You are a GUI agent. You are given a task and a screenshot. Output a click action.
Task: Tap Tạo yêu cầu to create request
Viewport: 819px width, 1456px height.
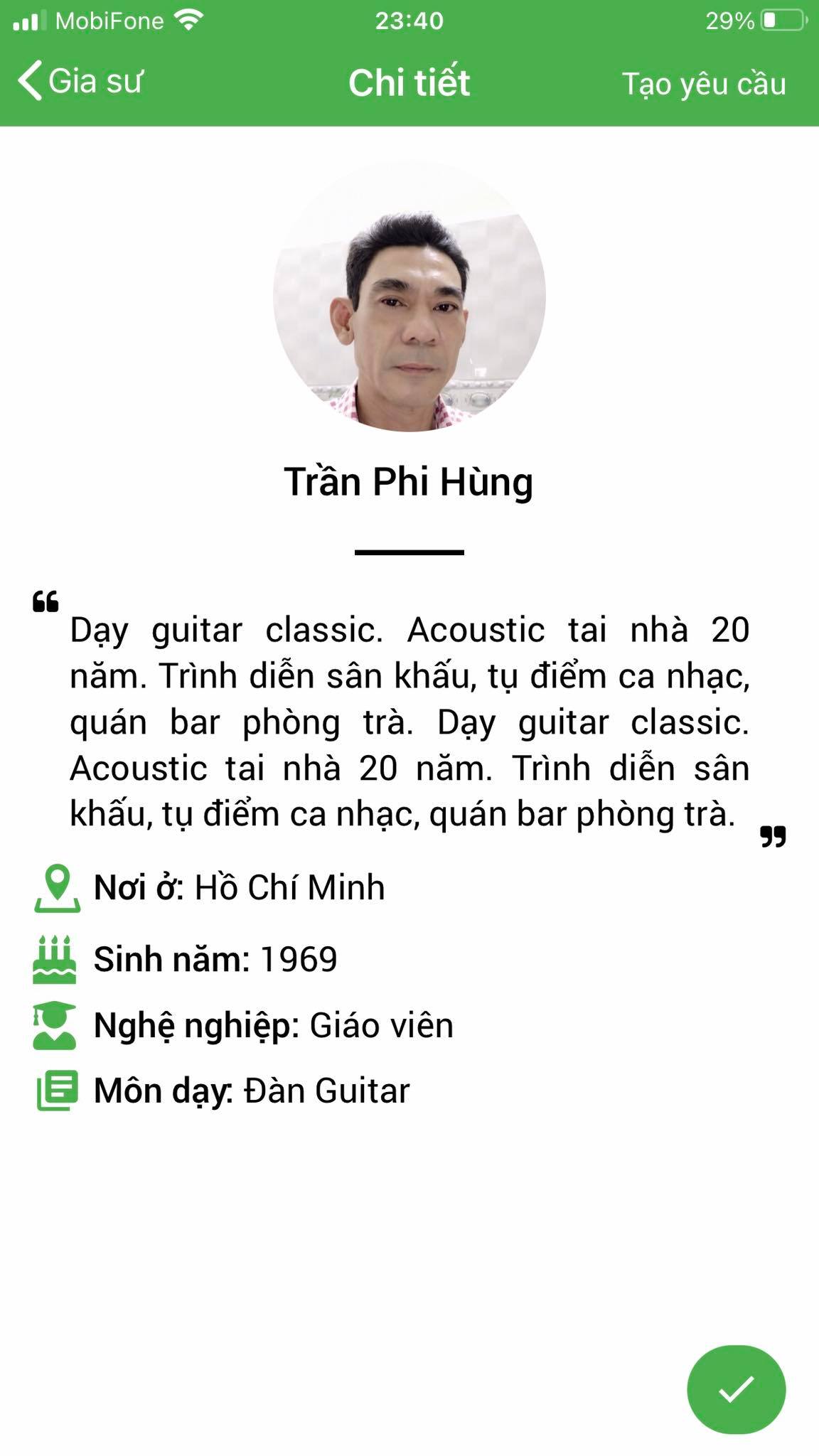(x=704, y=84)
